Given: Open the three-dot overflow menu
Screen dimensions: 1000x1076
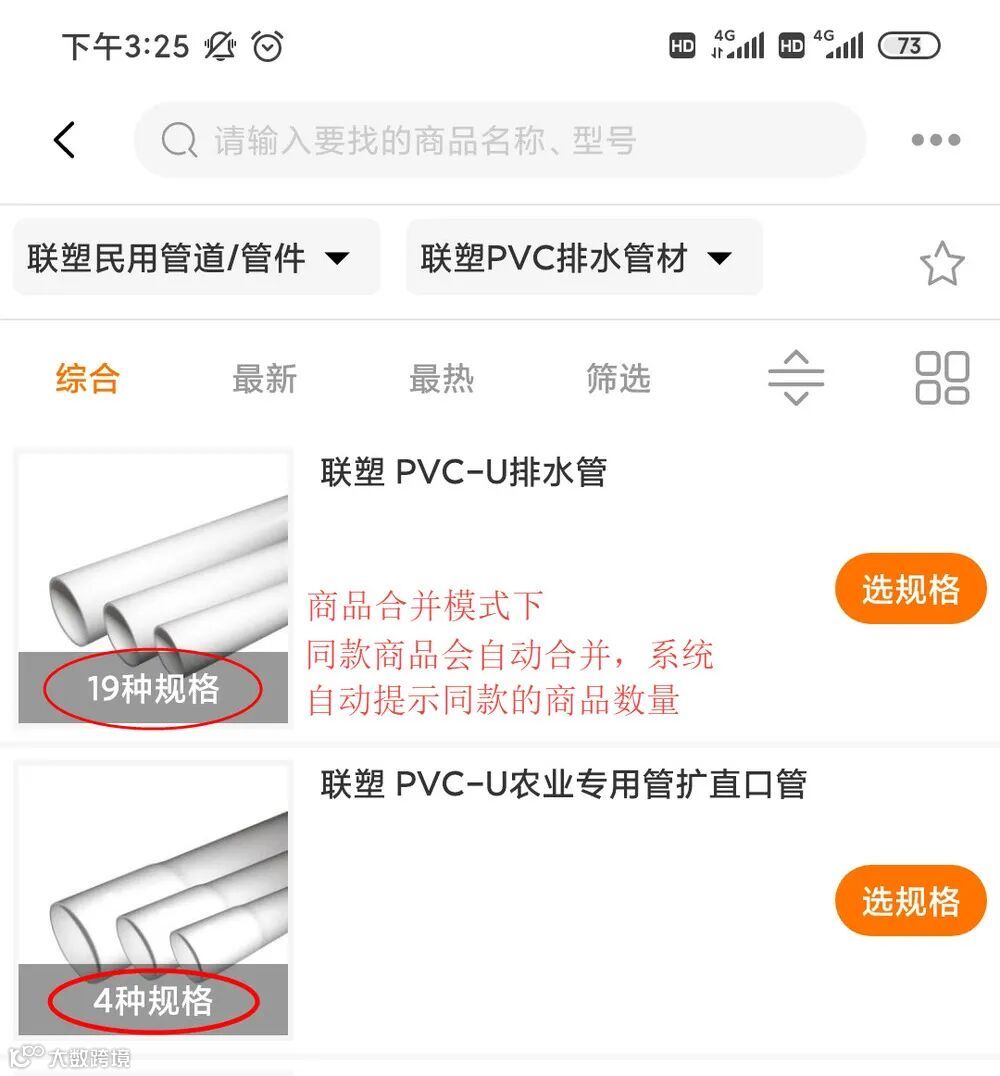Looking at the screenshot, I should [x=934, y=140].
